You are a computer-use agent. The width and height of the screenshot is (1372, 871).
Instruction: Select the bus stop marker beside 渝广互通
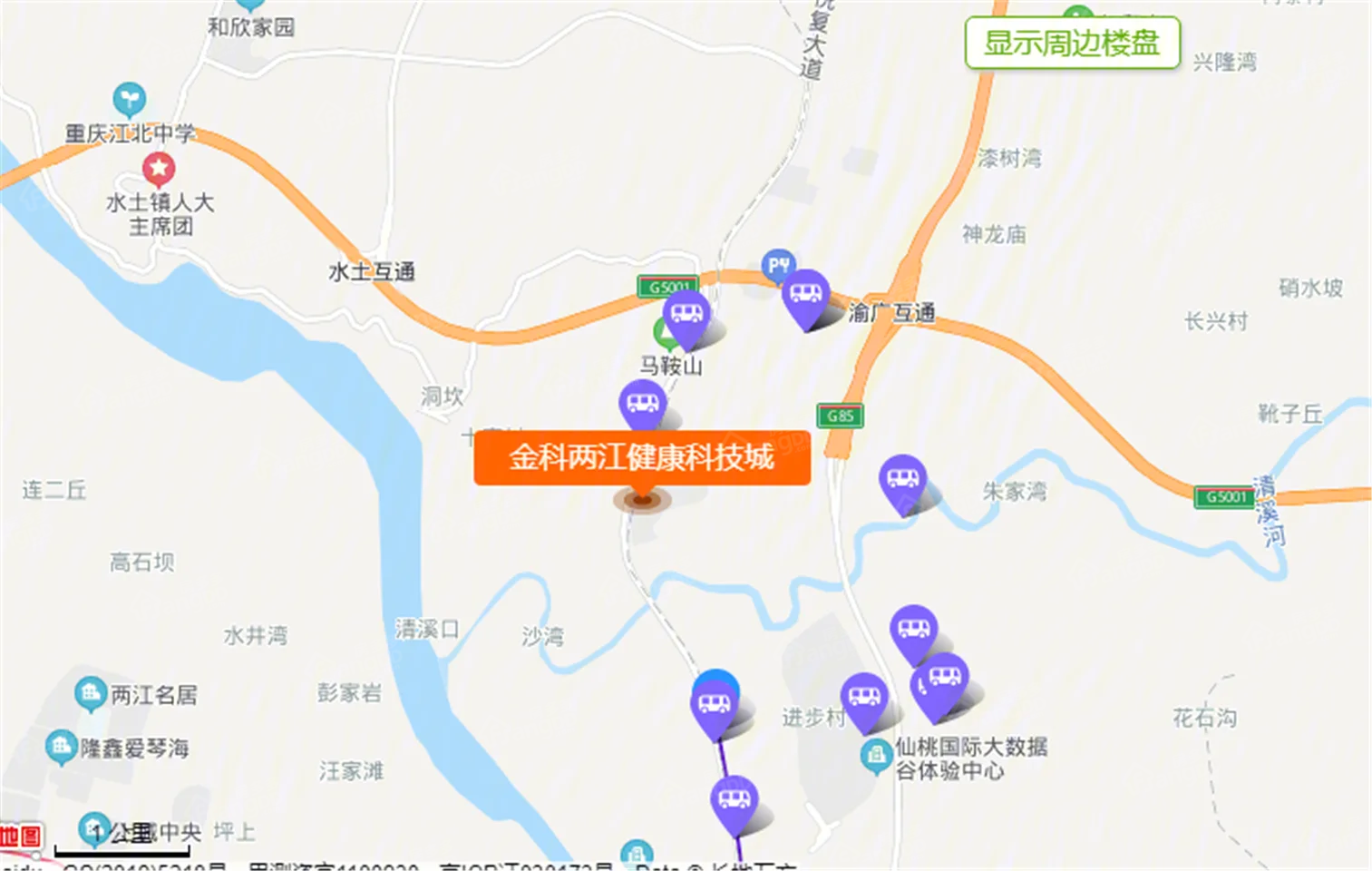805,295
